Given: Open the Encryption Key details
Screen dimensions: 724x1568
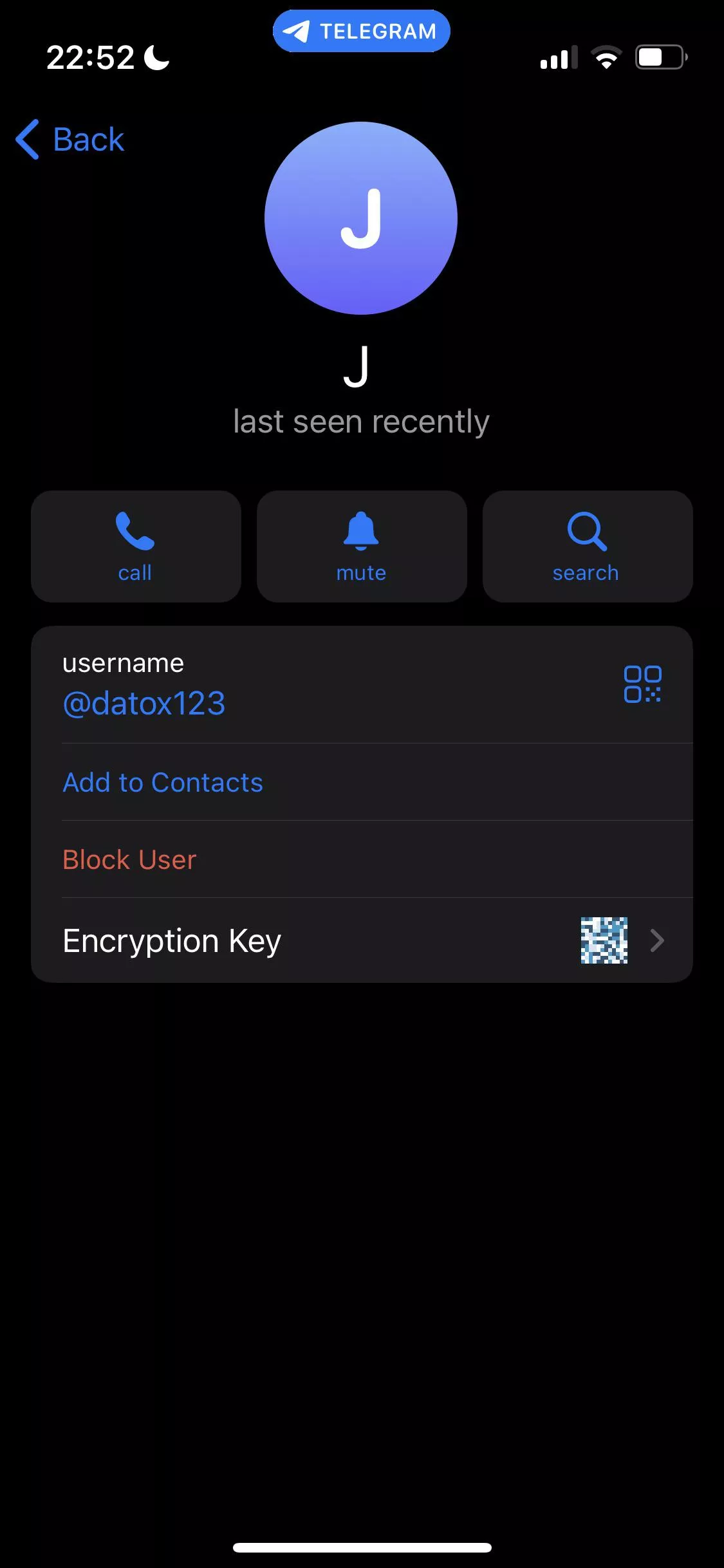Looking at the screenshot, I should coord(362,940).
